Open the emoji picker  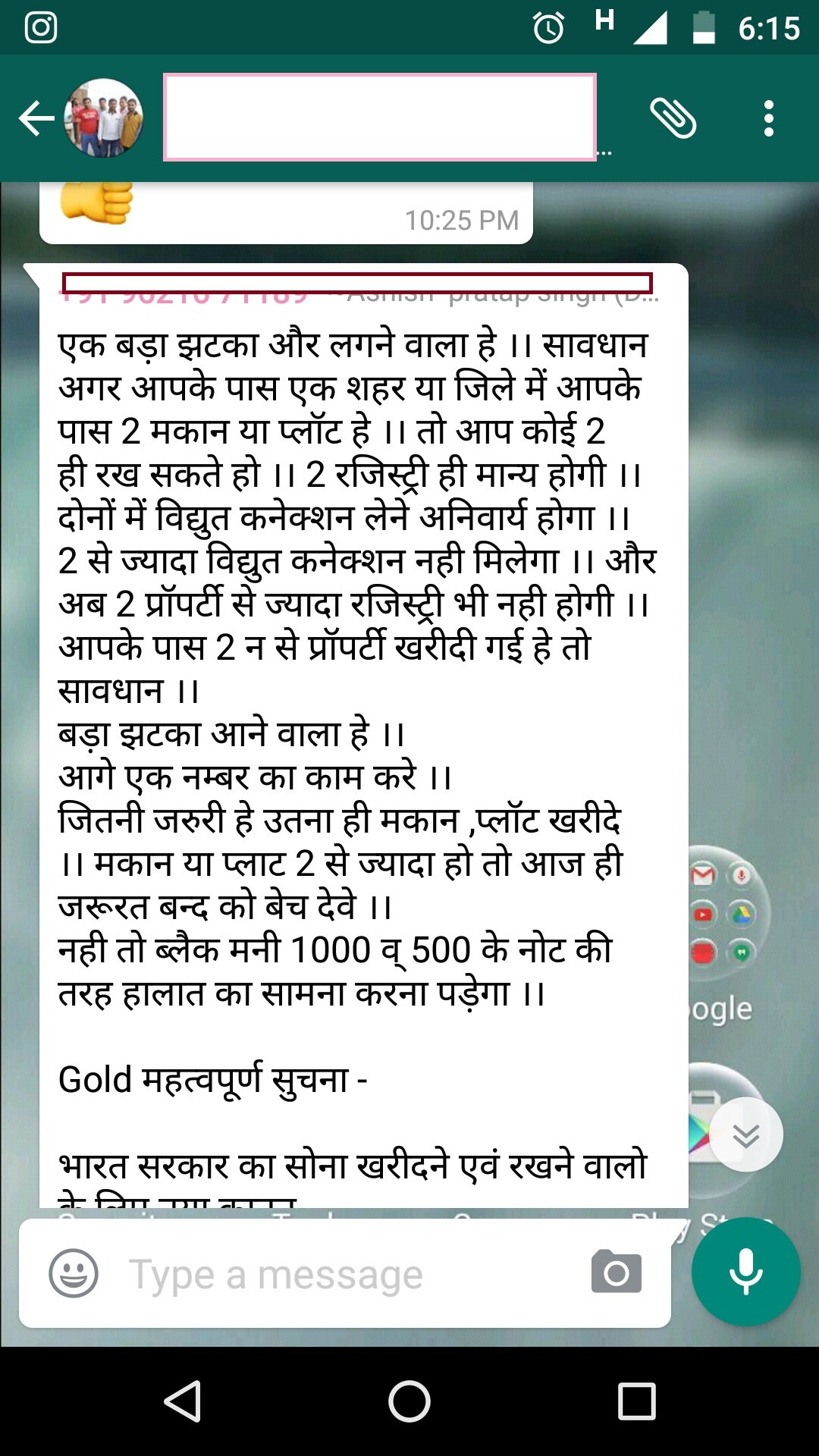tap(74, 1273)
